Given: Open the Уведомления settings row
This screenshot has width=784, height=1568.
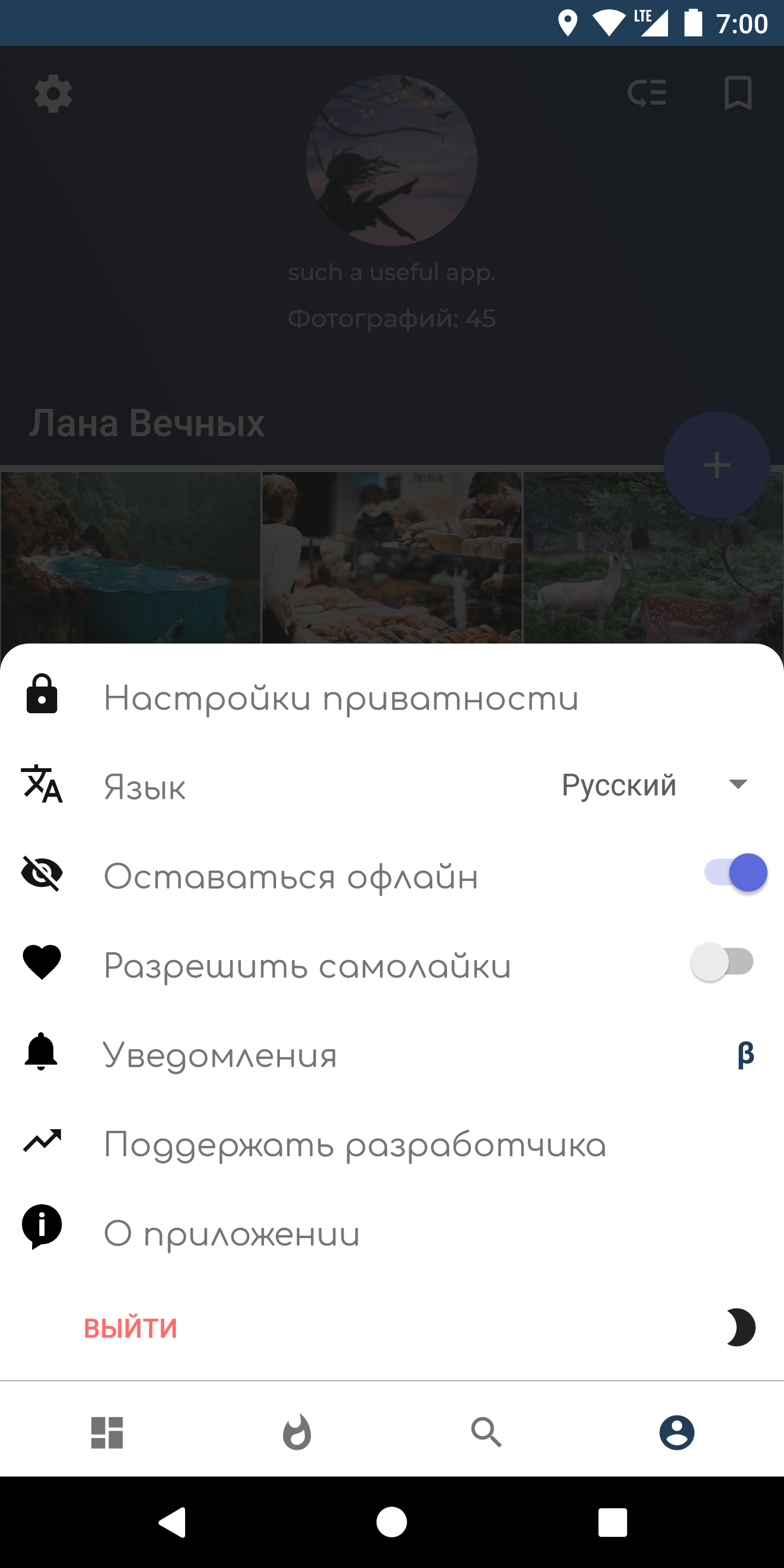Looking at the screenshot, I should tap(392, 1054).
